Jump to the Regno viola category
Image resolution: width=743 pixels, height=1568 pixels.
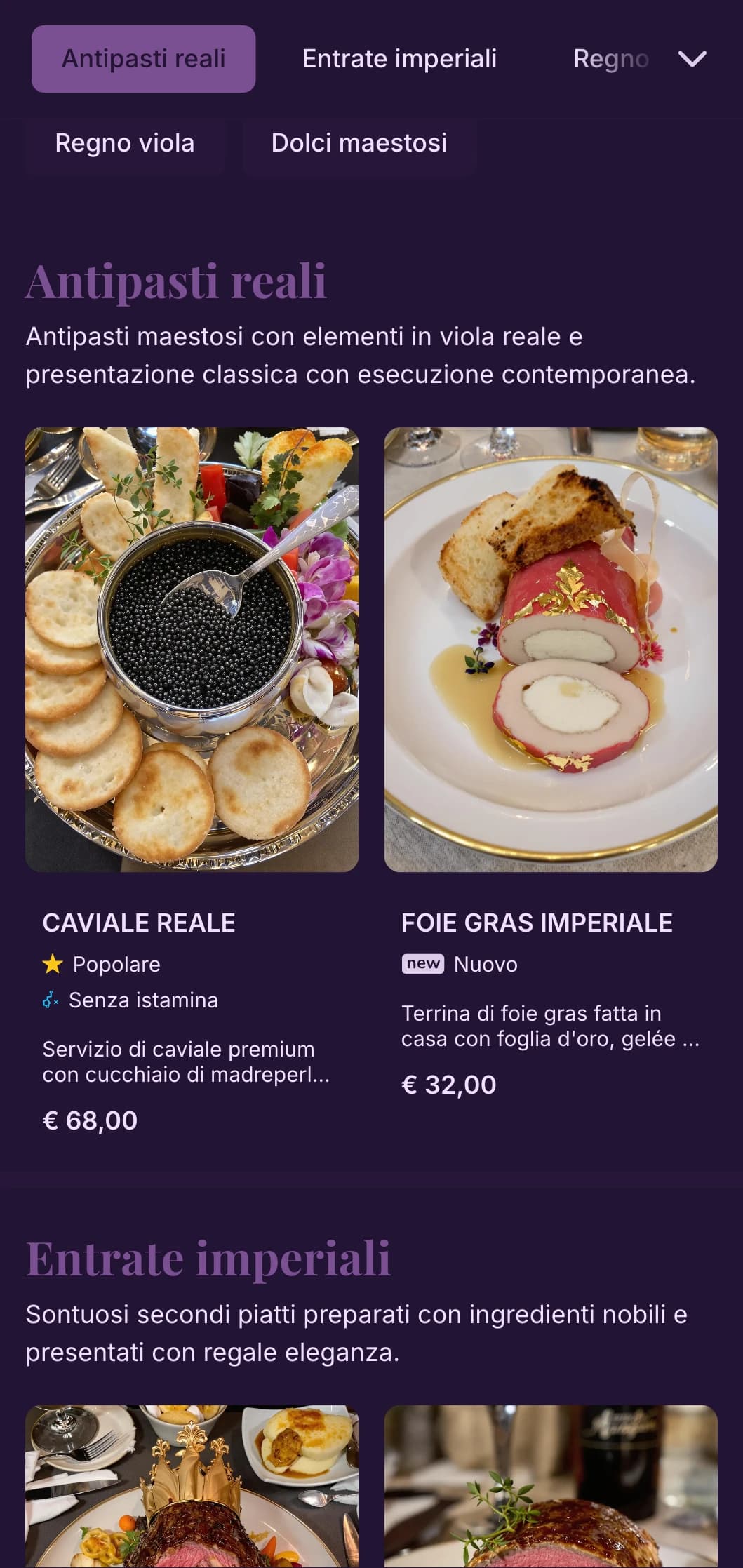click(x=125, y=144)
